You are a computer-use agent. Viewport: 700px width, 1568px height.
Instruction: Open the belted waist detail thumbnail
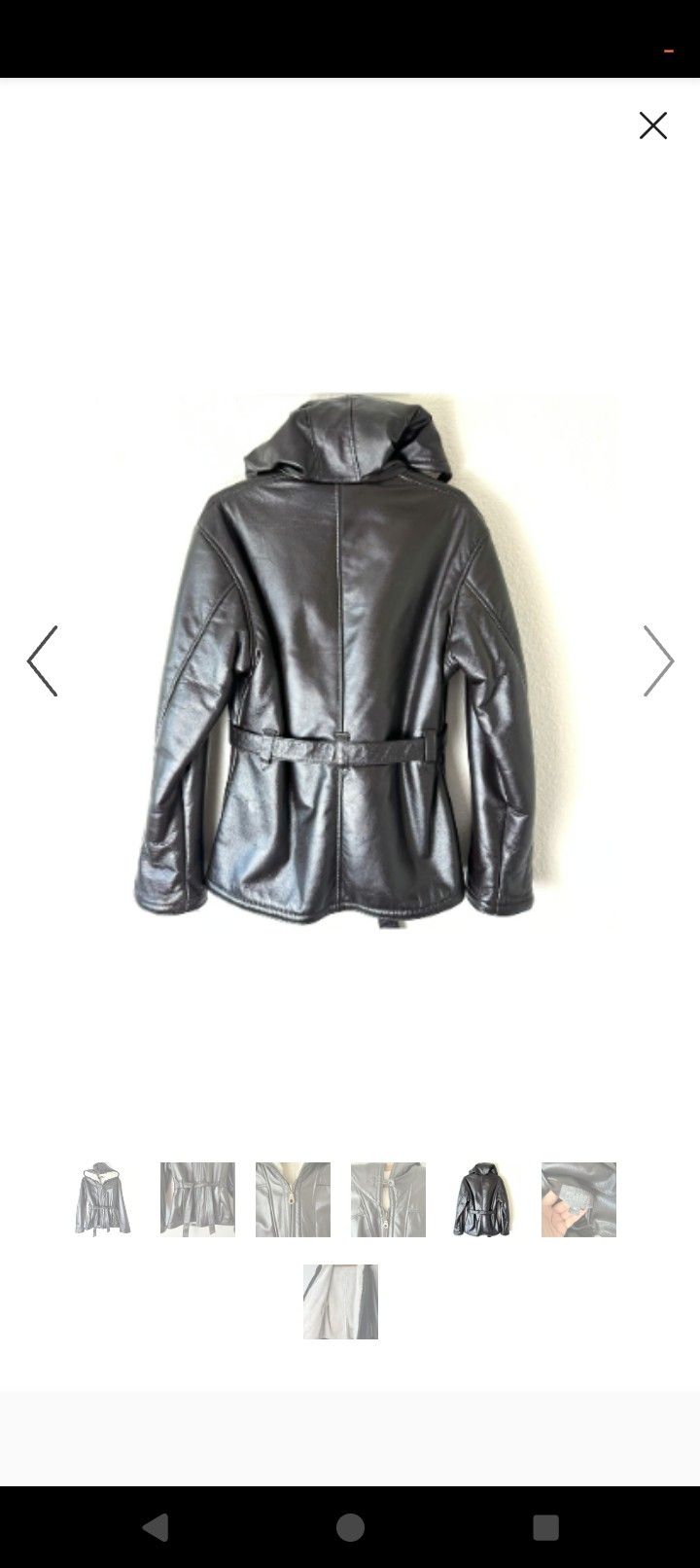pyautogui.click(x=197, y=1198)
